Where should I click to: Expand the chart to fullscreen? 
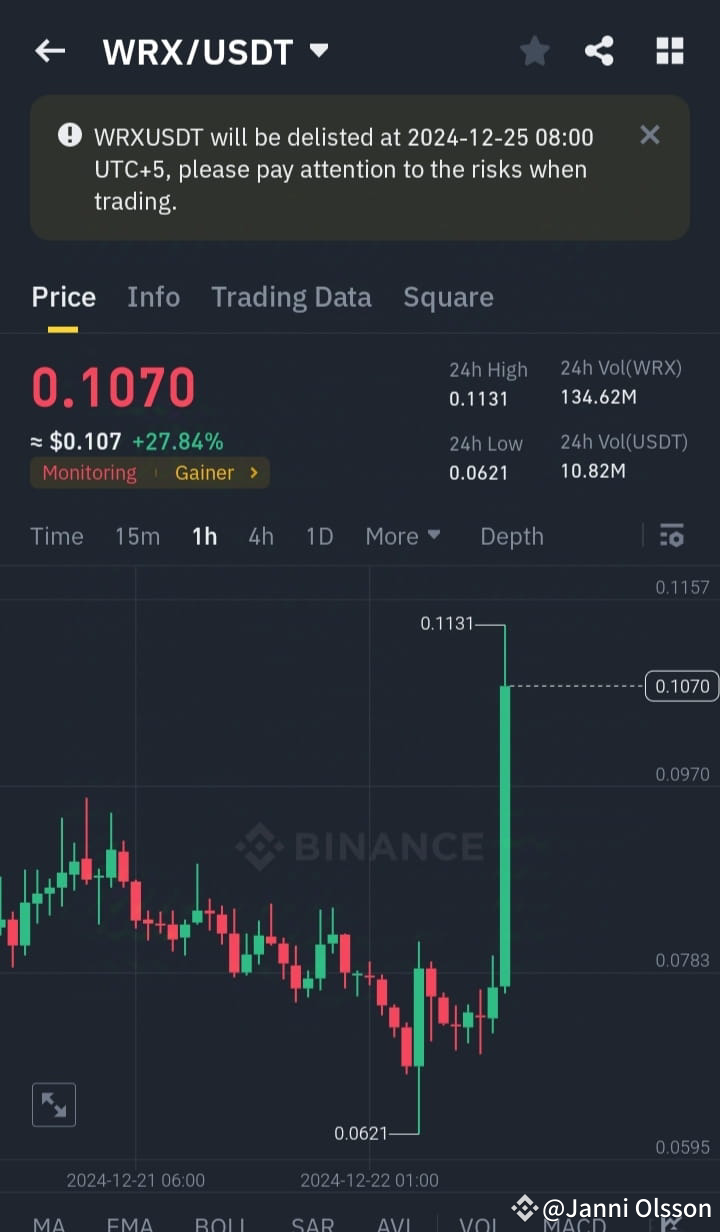coord(53,1104)
